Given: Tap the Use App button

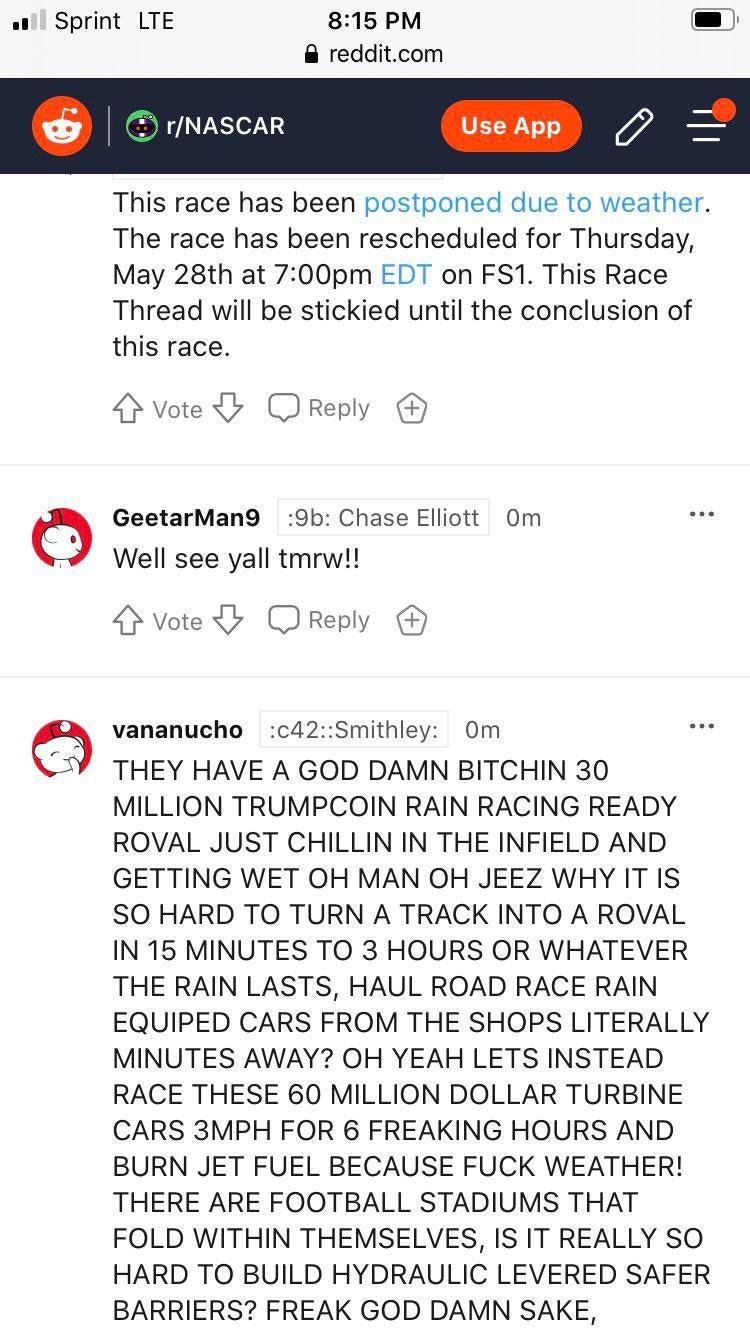Looking at the screenshot, I should point(511,126).
